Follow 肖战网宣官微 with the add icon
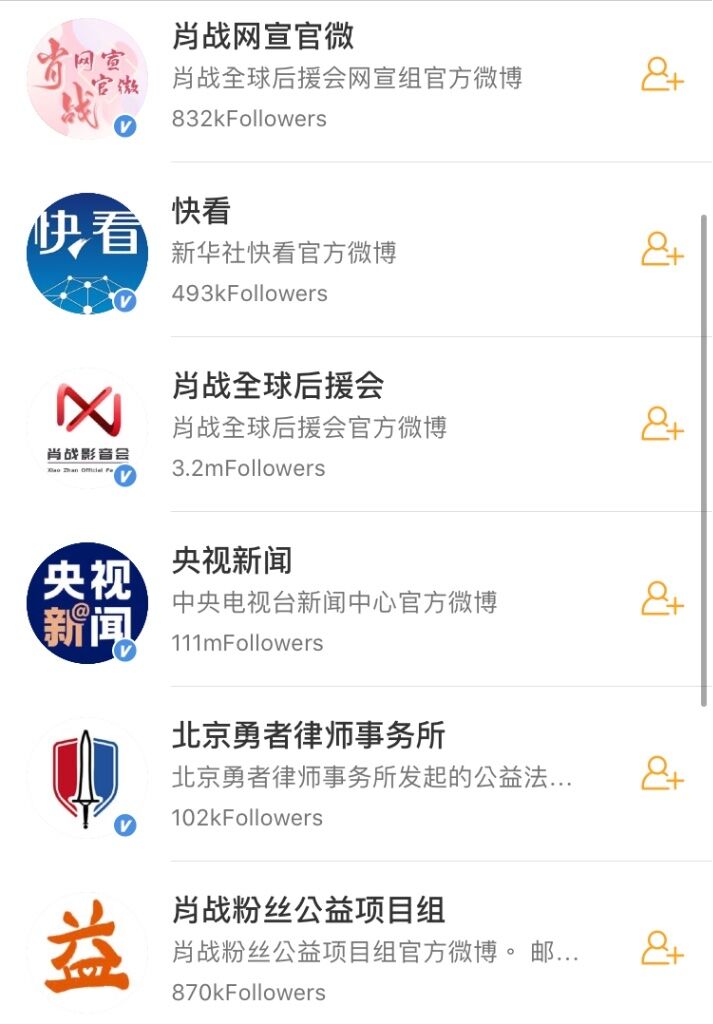This screenshot has width=713, height=1024. [x=661, y=75]
